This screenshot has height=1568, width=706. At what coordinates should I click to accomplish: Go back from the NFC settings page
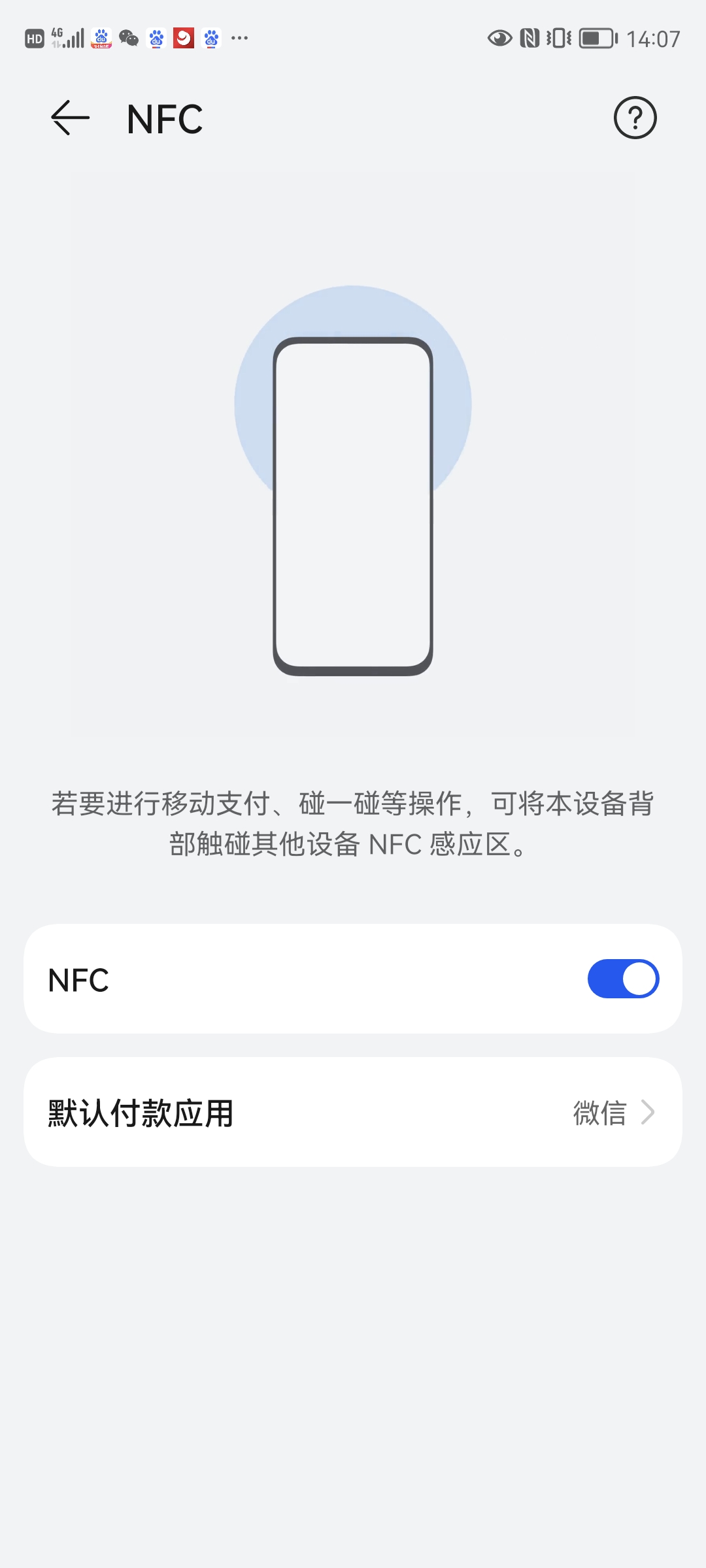(x=70, y=118)
